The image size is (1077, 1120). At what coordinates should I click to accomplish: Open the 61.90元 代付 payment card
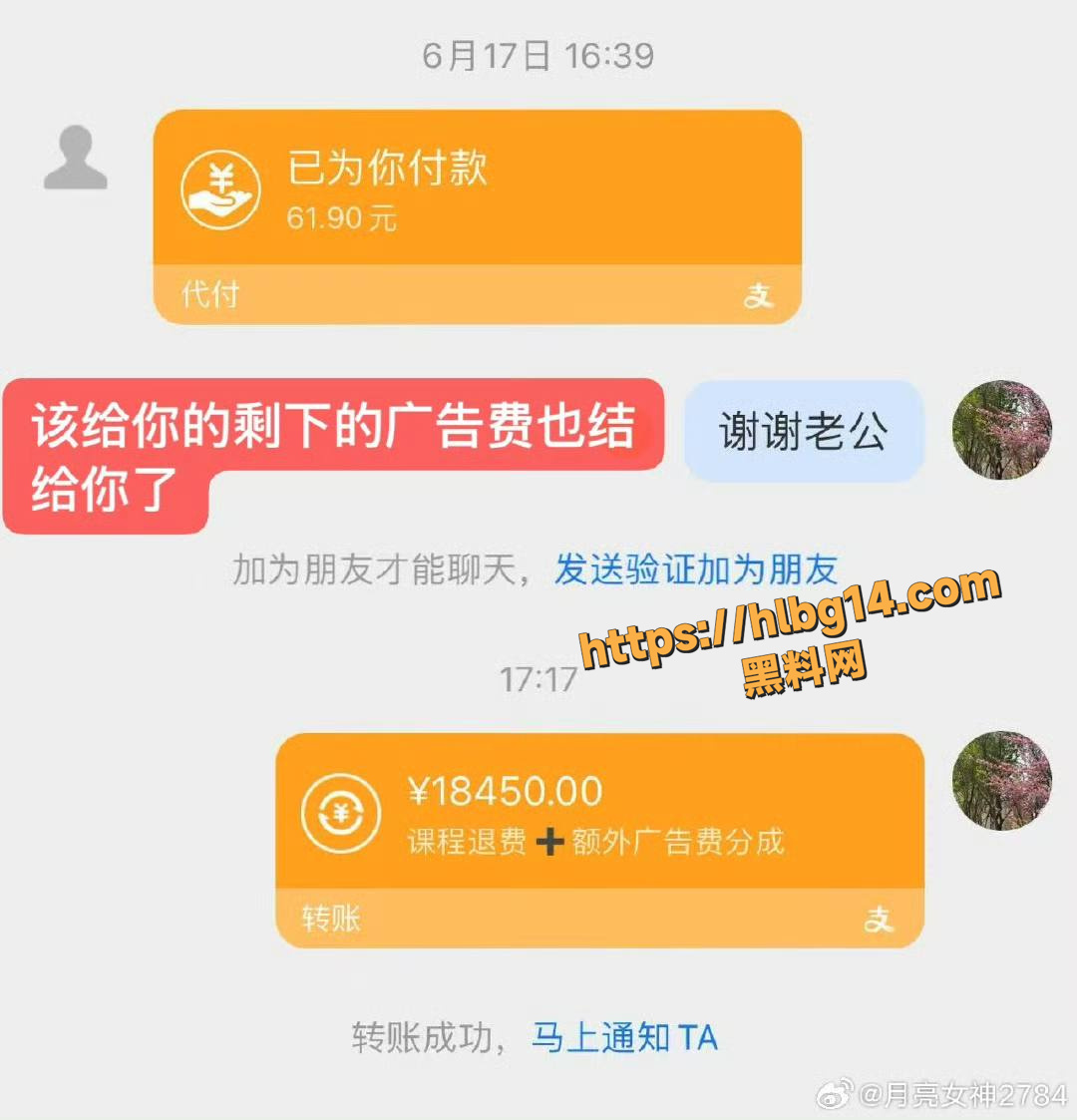tap(477, 217)
